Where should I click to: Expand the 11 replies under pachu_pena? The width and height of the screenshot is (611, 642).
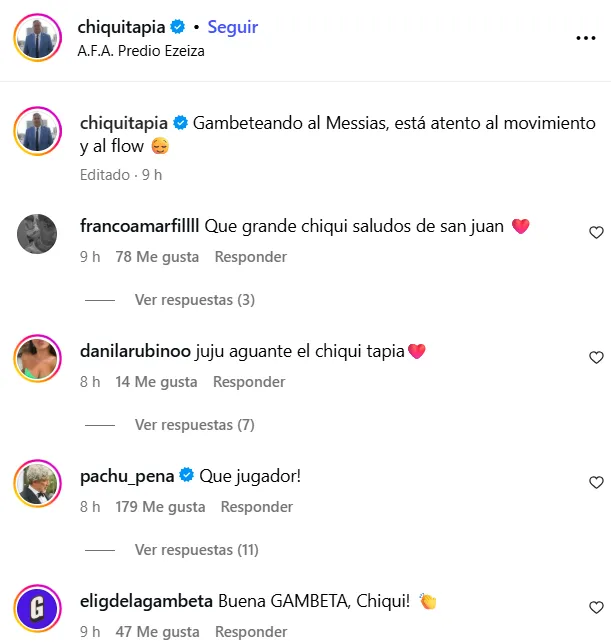197,550
